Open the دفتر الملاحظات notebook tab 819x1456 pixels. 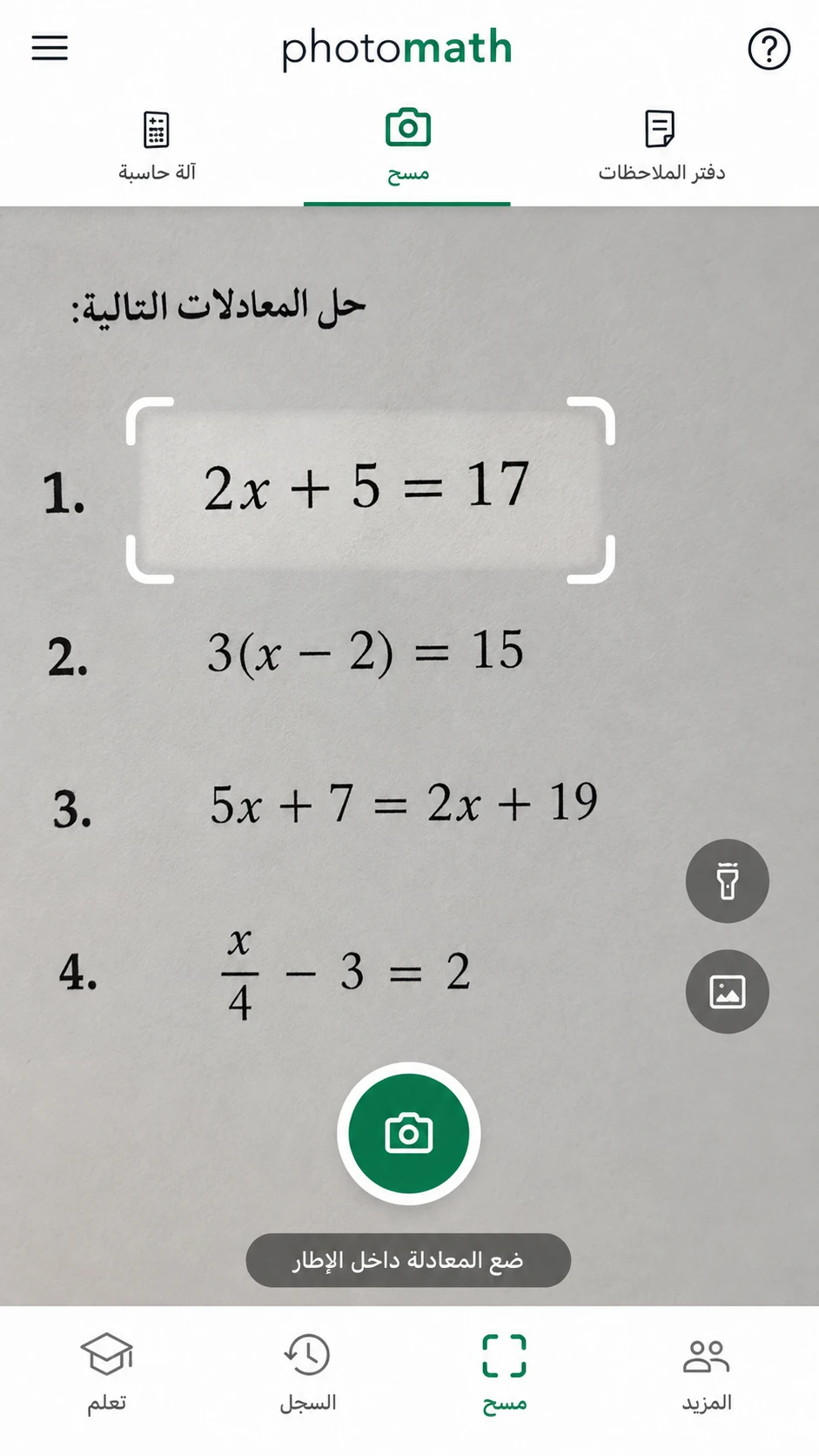pyautogui.click(x=661, y=147)
